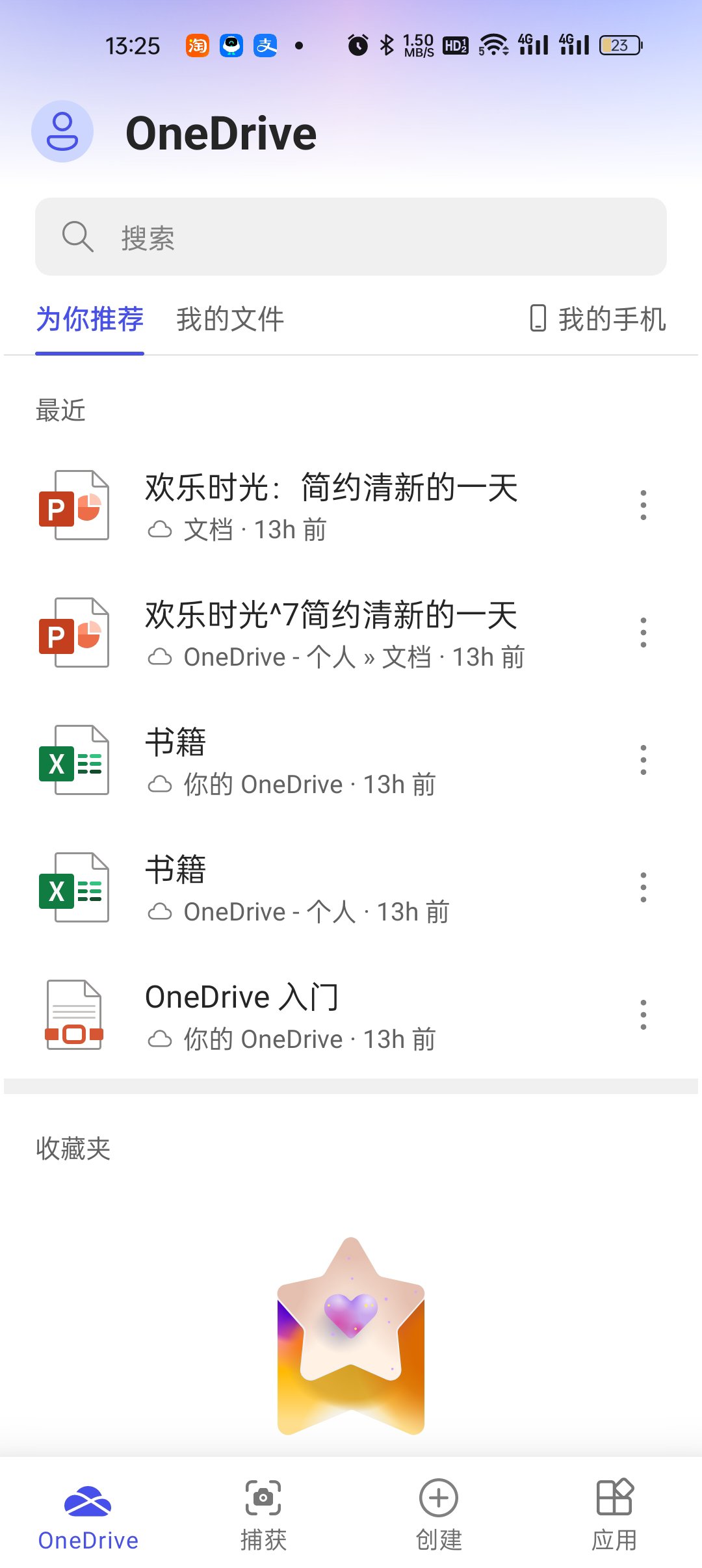This screenshot has width=702, height=1568.
Task: Open the OneDrive 入门 document
Action: (x=290, y=1015)
